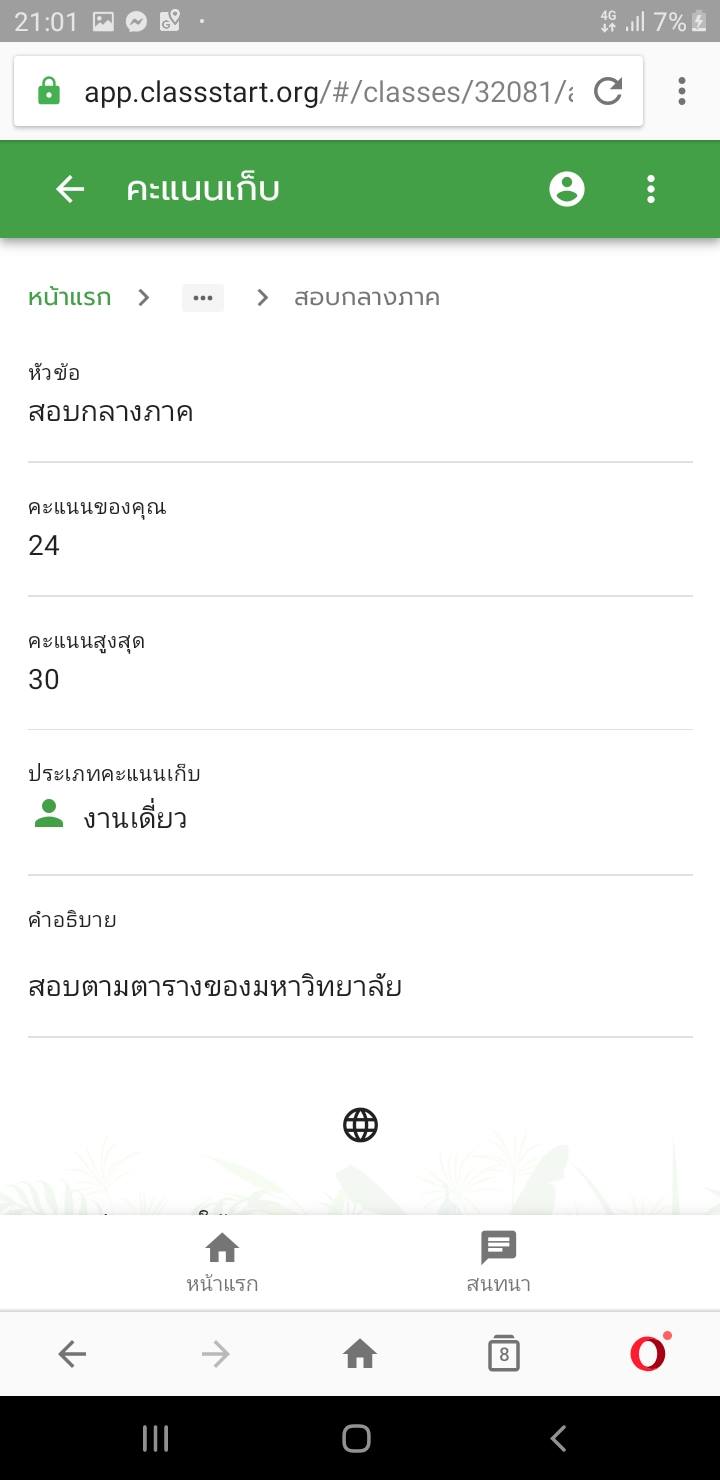
Task: Expand the collapsed breadcrumb ellipsis
Action: click(x=203, y=298)
